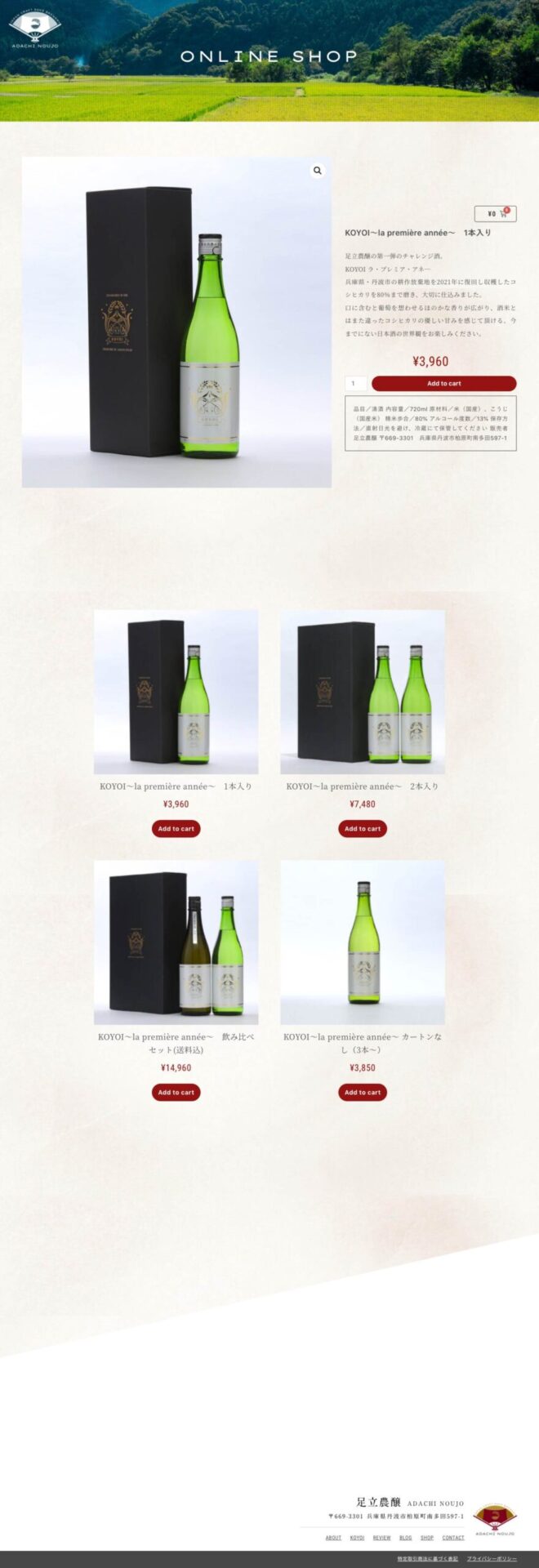
Task: Go to the SHOP footer link
Action: tap(427, 1538)
